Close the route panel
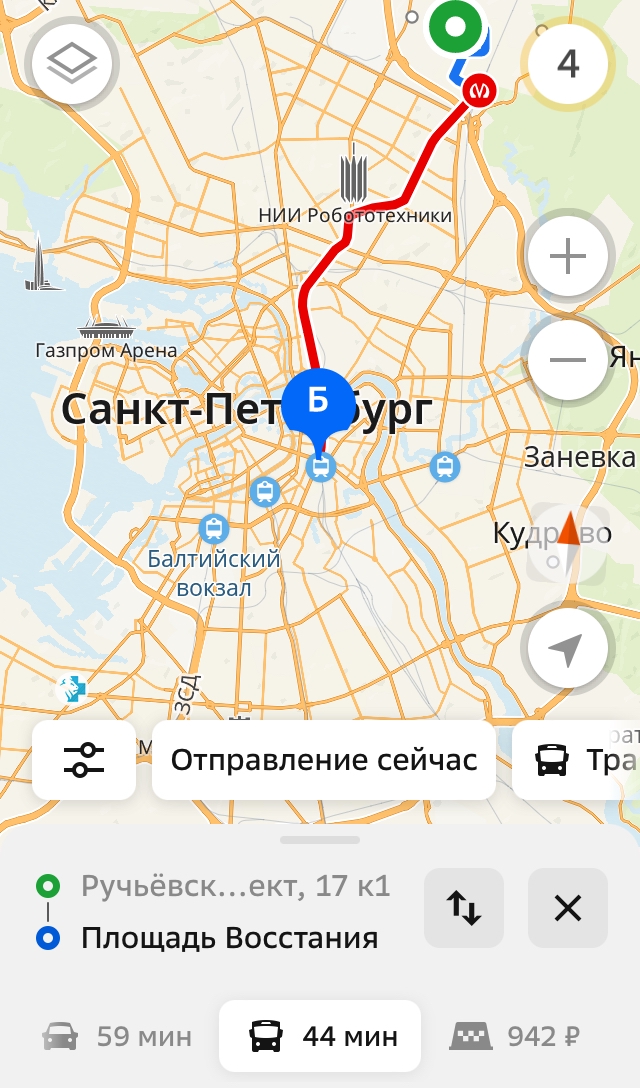The width and height of the screenshot is (640, 1088). (568, 908)
